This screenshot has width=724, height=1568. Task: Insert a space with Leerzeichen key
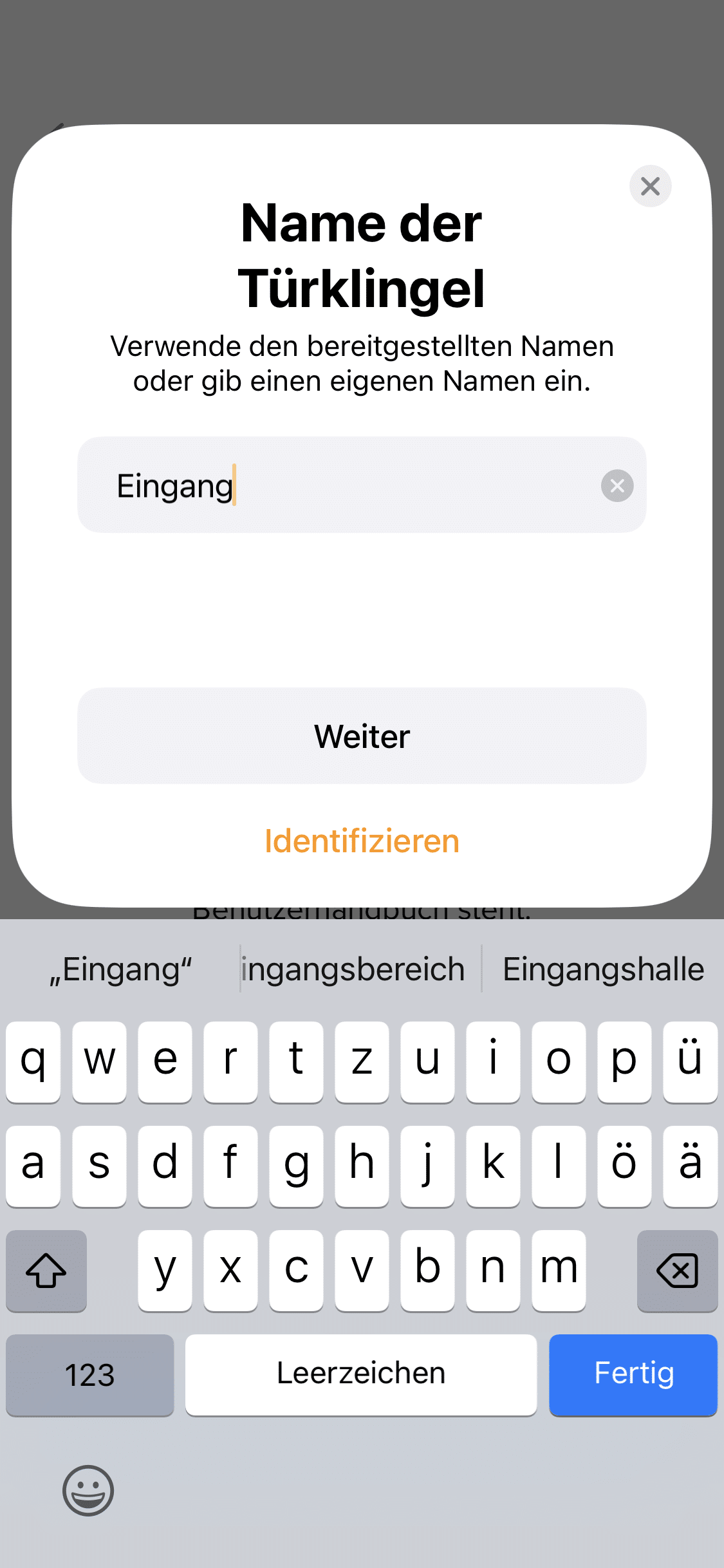361,1374
